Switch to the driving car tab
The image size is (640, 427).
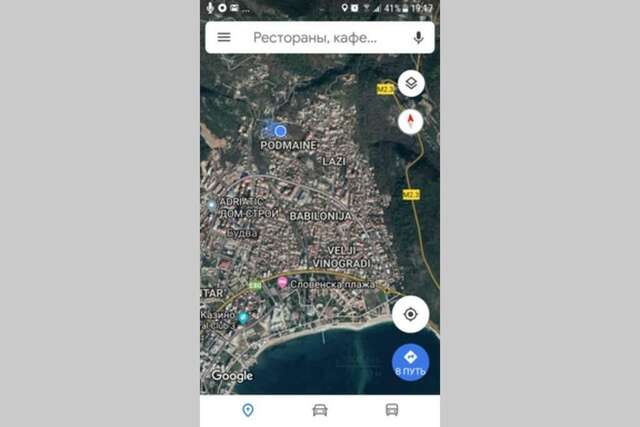(320, 410)
